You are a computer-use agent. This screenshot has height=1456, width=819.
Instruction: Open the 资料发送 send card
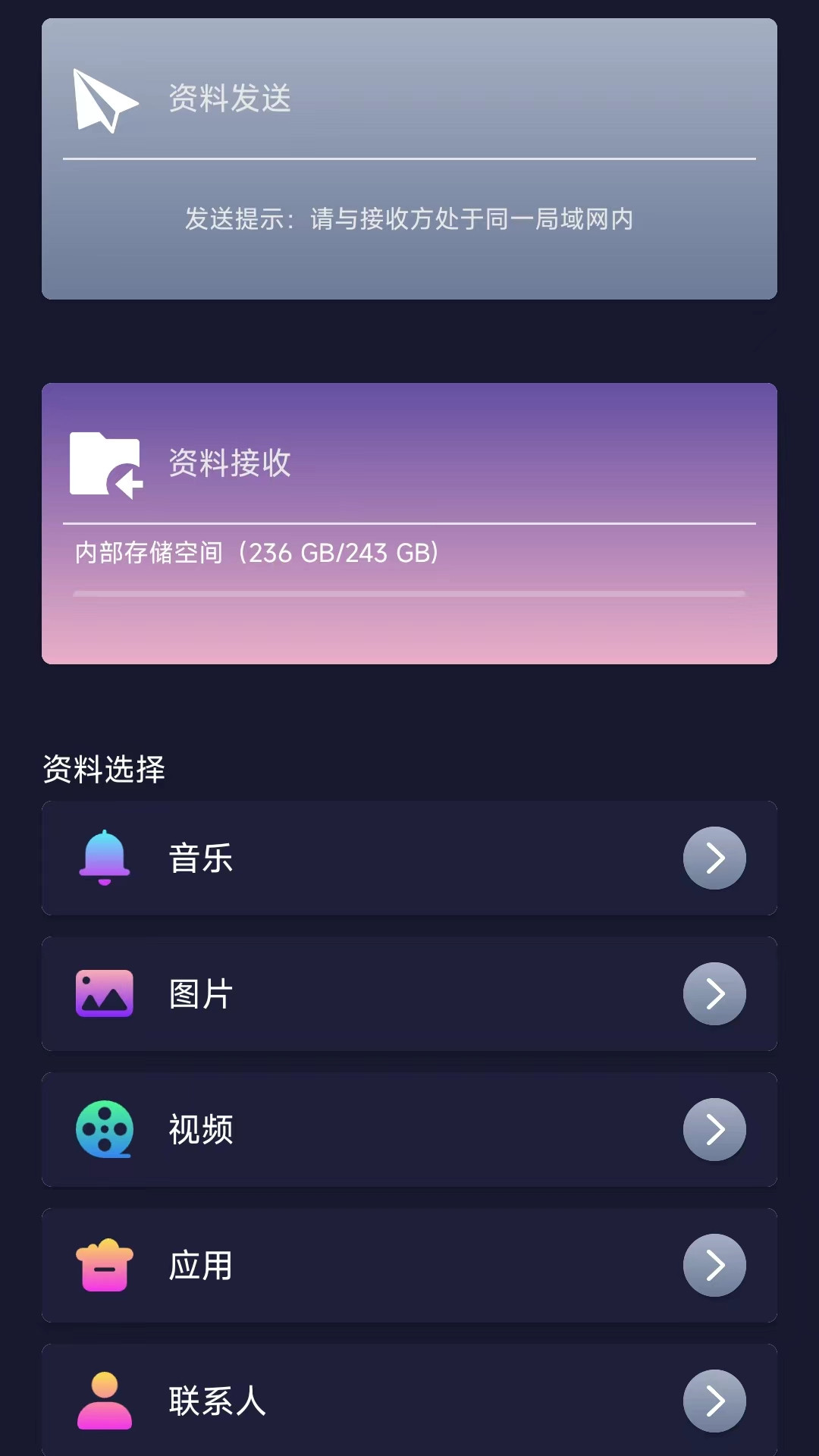(409, 158)
